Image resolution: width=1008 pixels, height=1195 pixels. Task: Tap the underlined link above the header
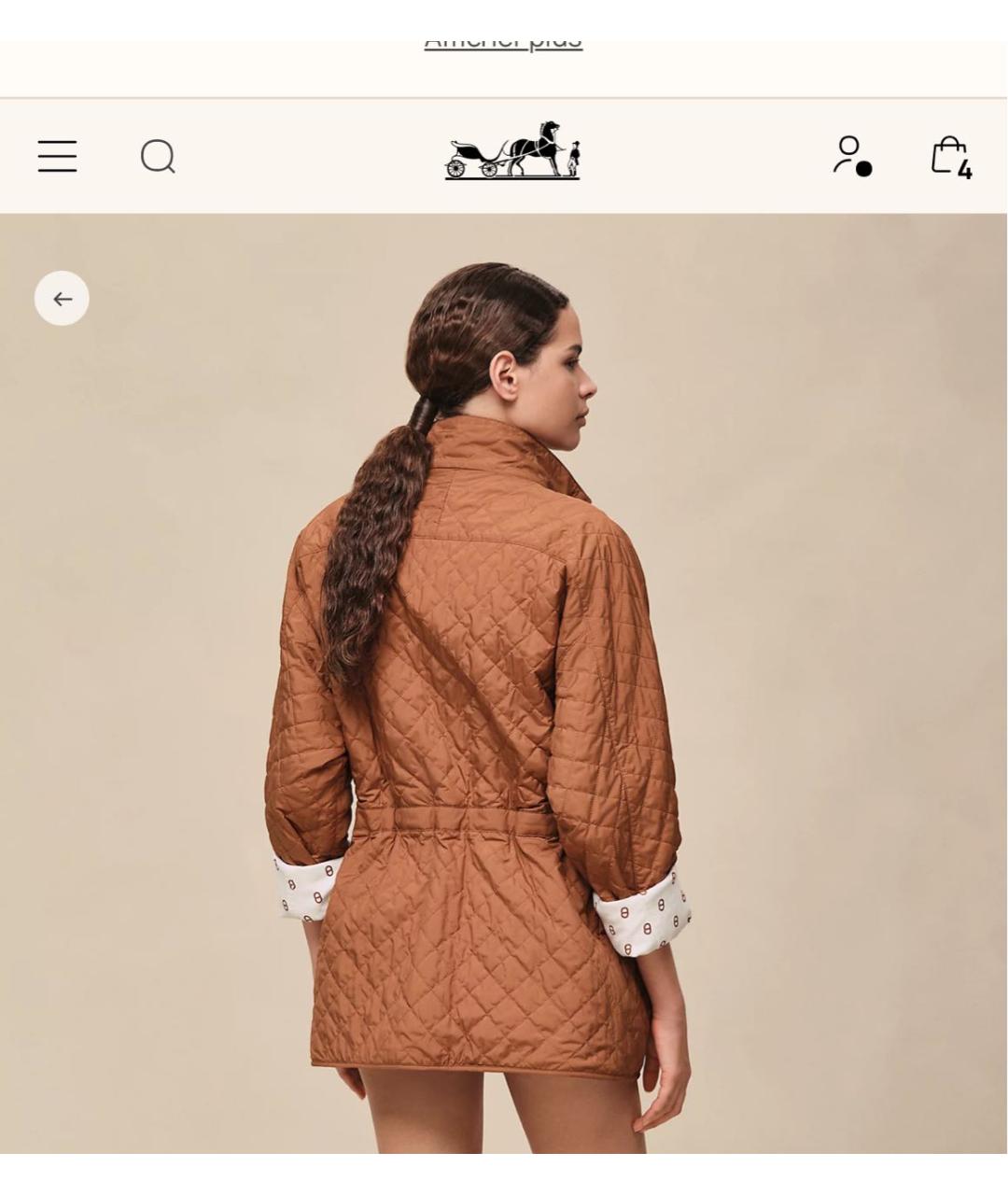pos(503,43)
